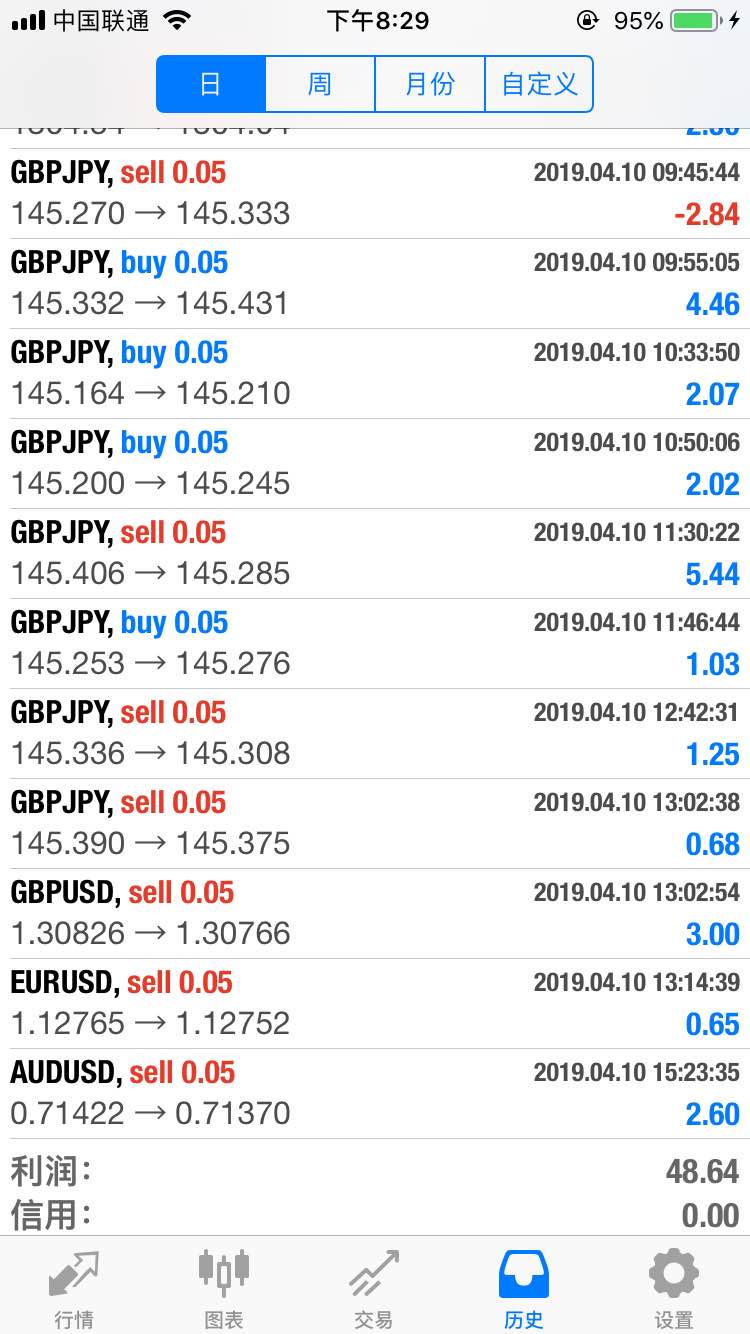The height and width of the screenshot is (1334, 750).
Task: Go to the 图表 chart tab
Action: [x=224, y=1288]
